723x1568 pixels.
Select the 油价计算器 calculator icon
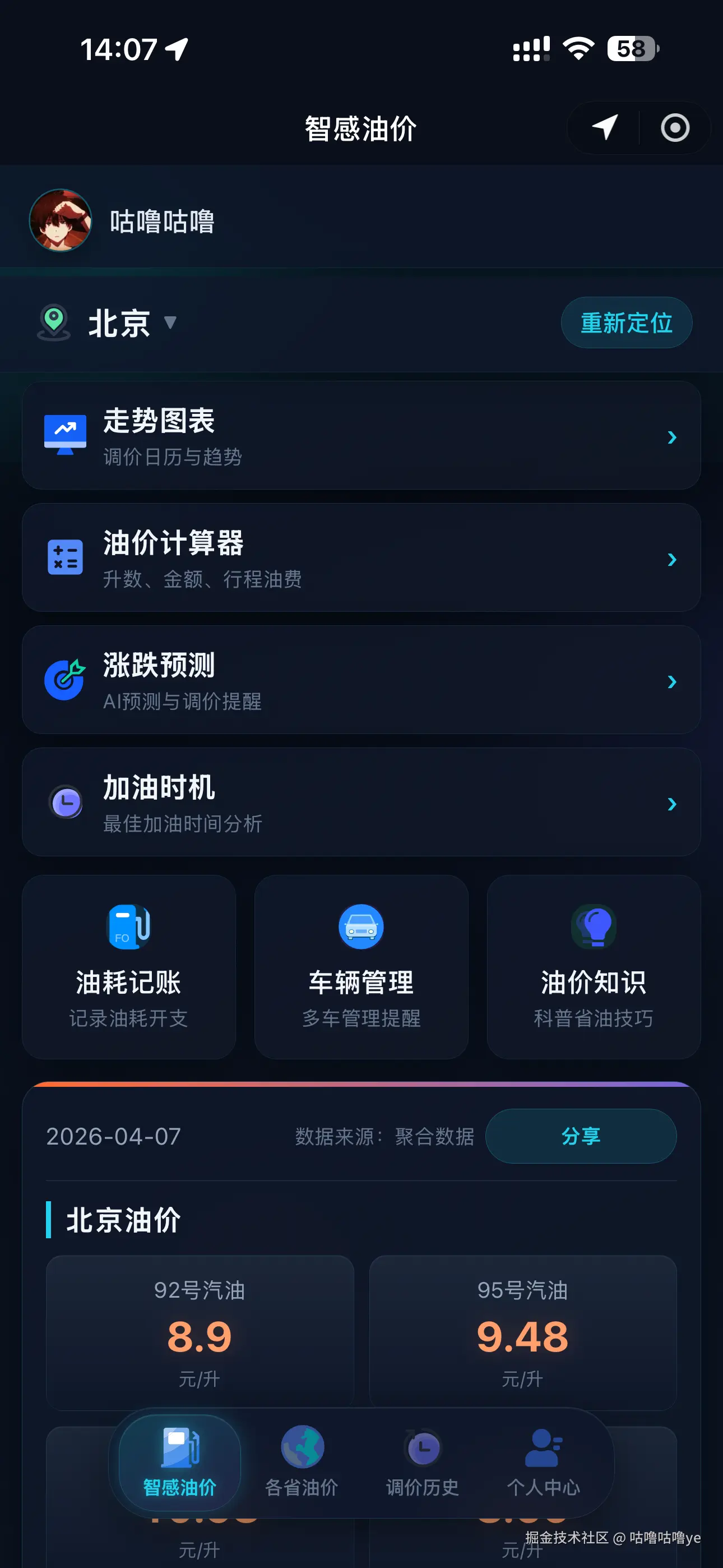click(65, 557)
